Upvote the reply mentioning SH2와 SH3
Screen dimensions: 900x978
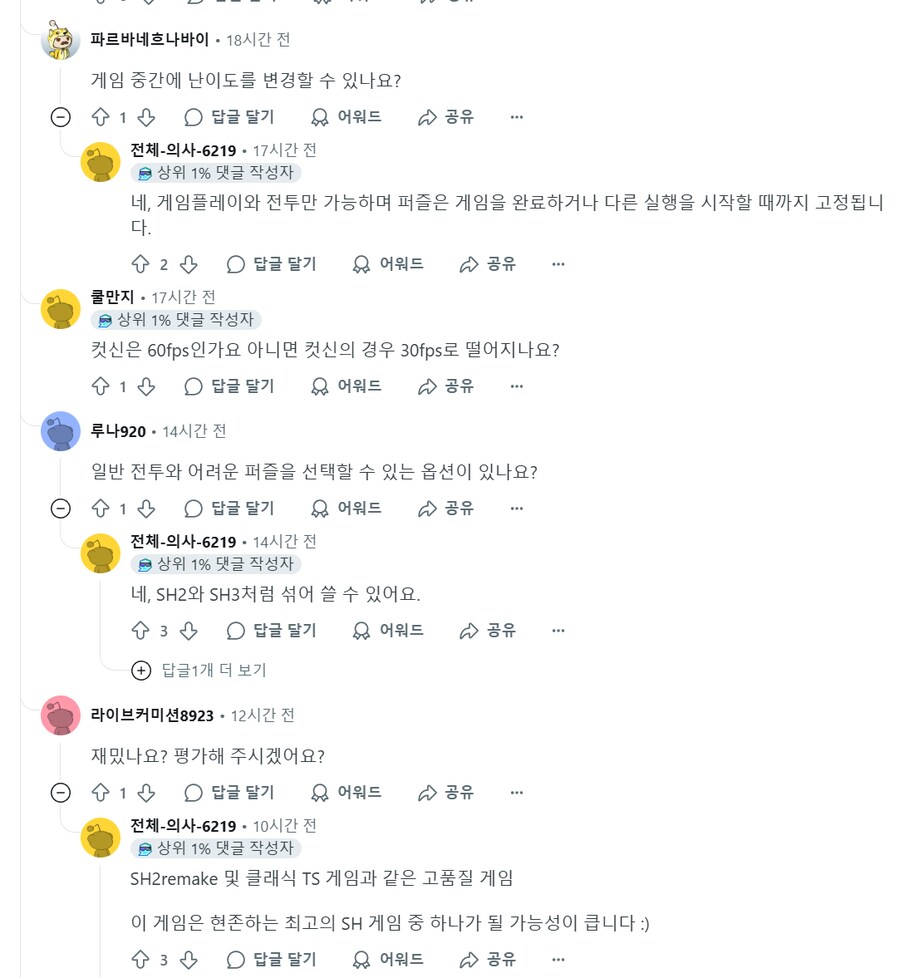141,631
